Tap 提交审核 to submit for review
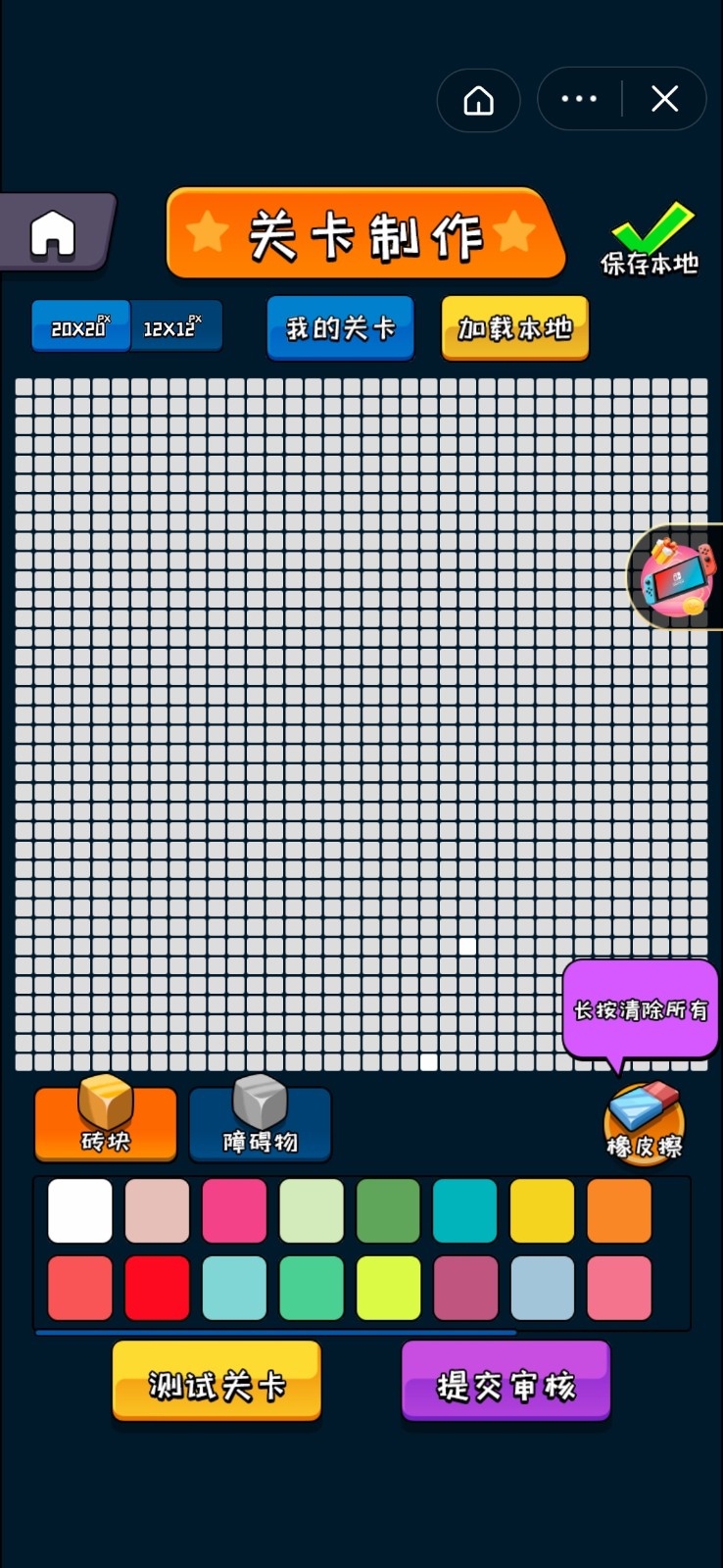The image size is (723, 1568). click(506, 1383)
